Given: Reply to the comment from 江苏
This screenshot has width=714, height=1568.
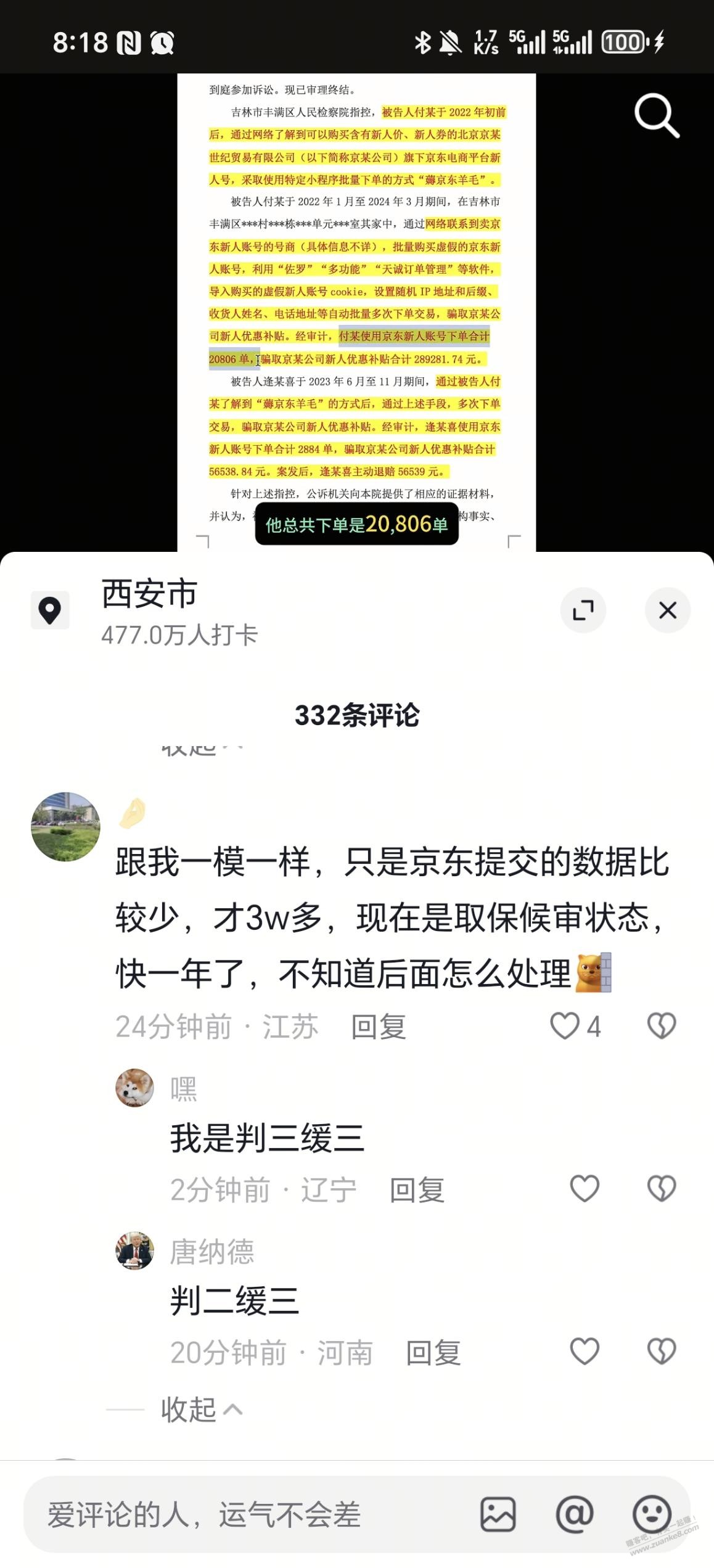Looking at the screenshot, I should pos(378,1027).
